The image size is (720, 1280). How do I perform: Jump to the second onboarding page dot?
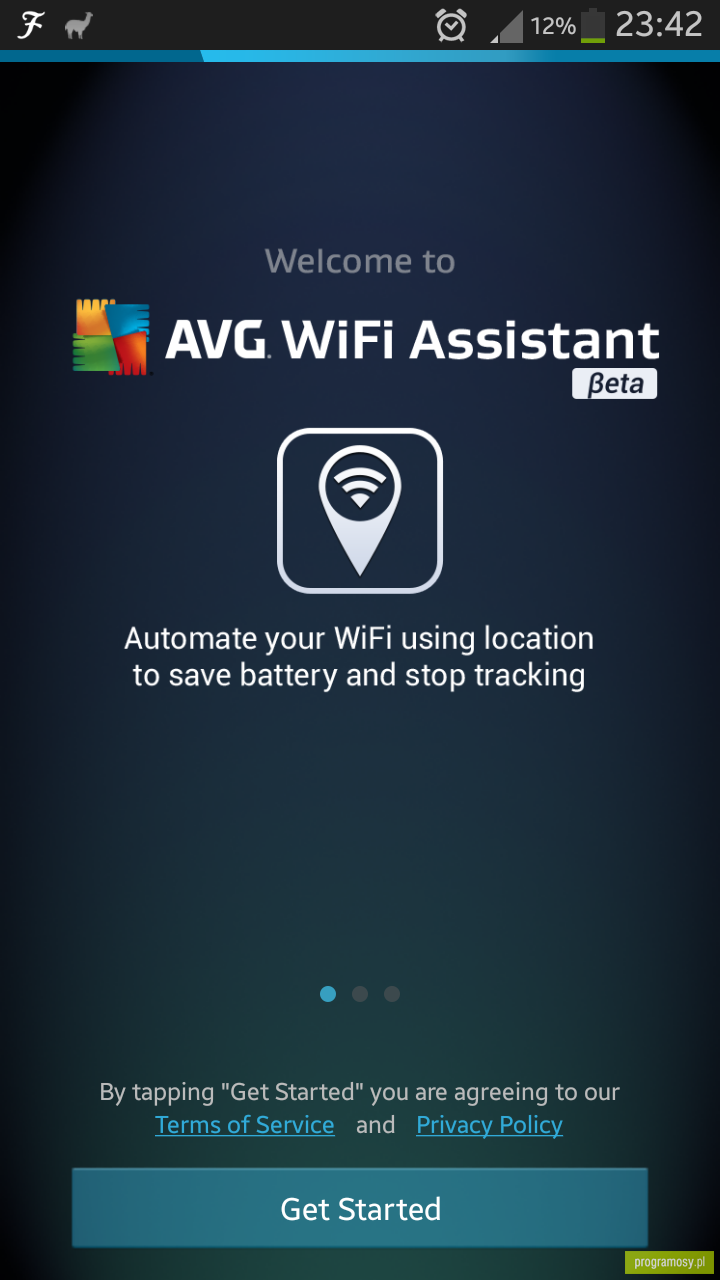click(360, 994)
